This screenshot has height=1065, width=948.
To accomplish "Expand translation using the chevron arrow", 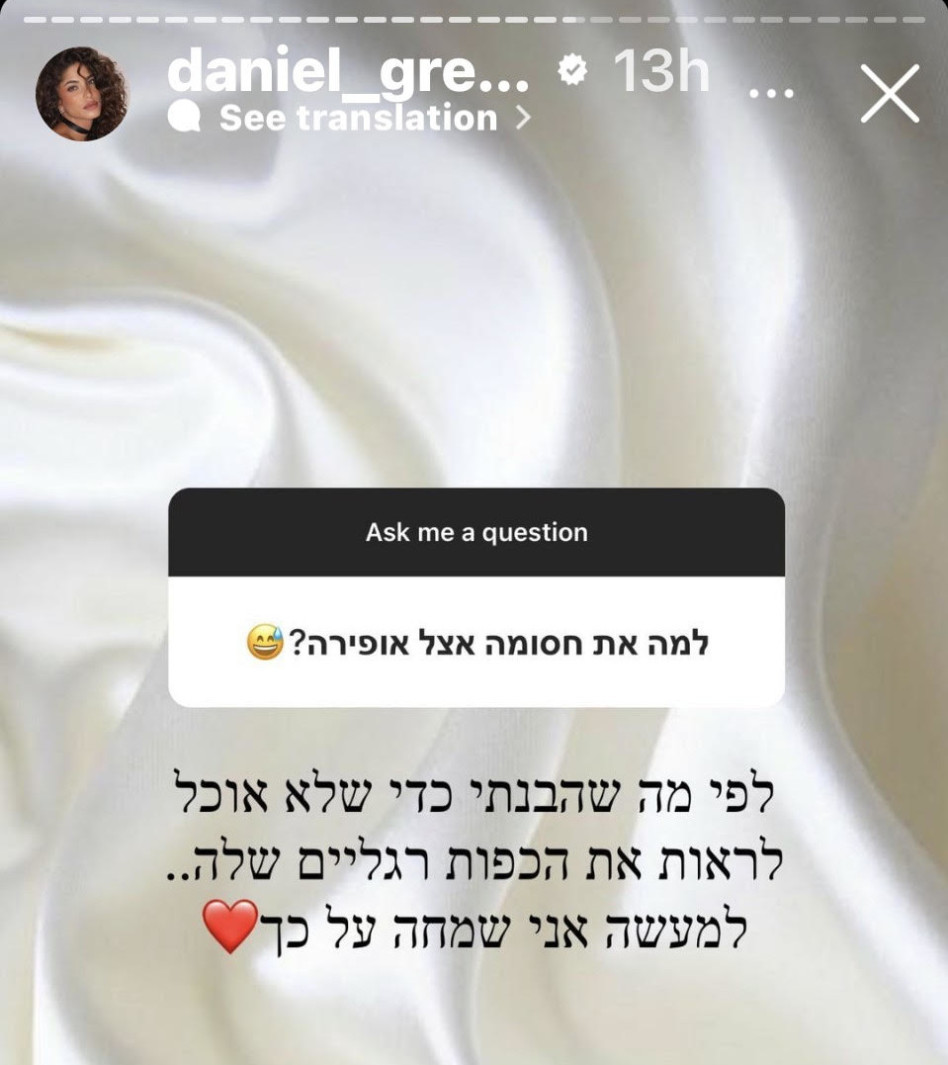I will 520,117.
